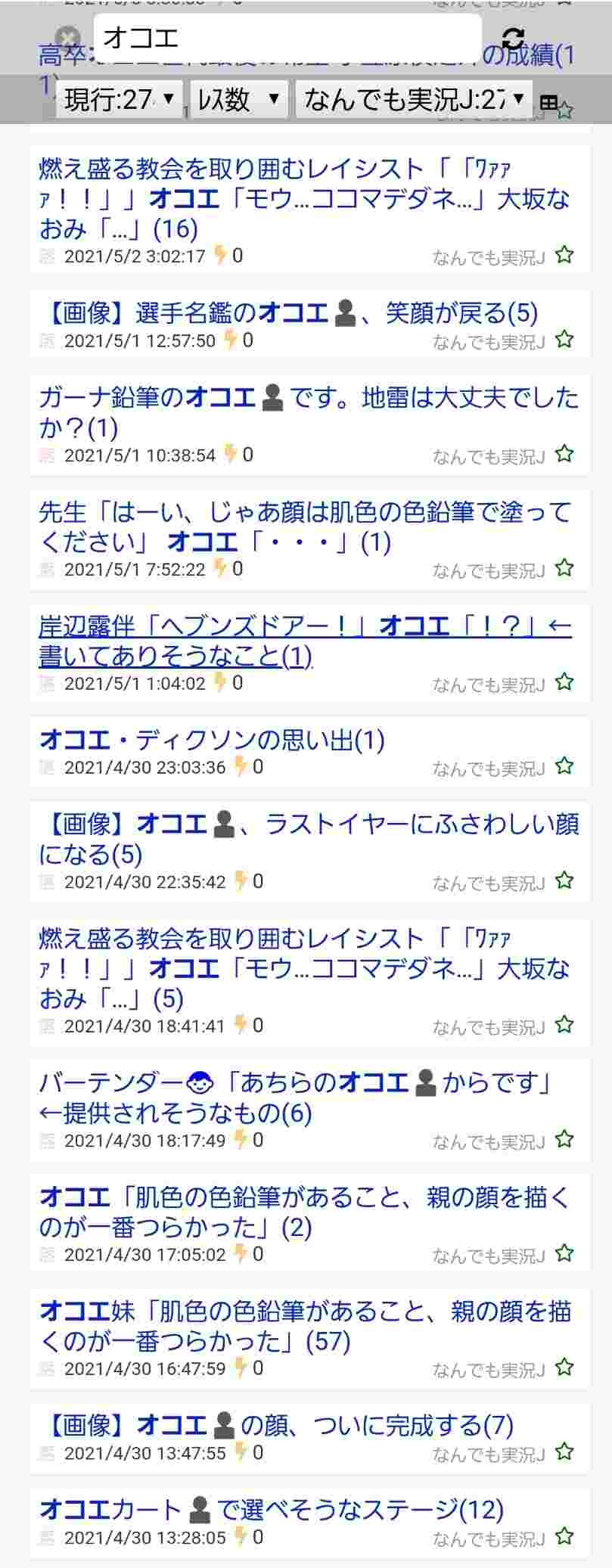Star the オコエカートで選べそうなステージ thread
612x1568 pixels.
tap(564, 1536)
